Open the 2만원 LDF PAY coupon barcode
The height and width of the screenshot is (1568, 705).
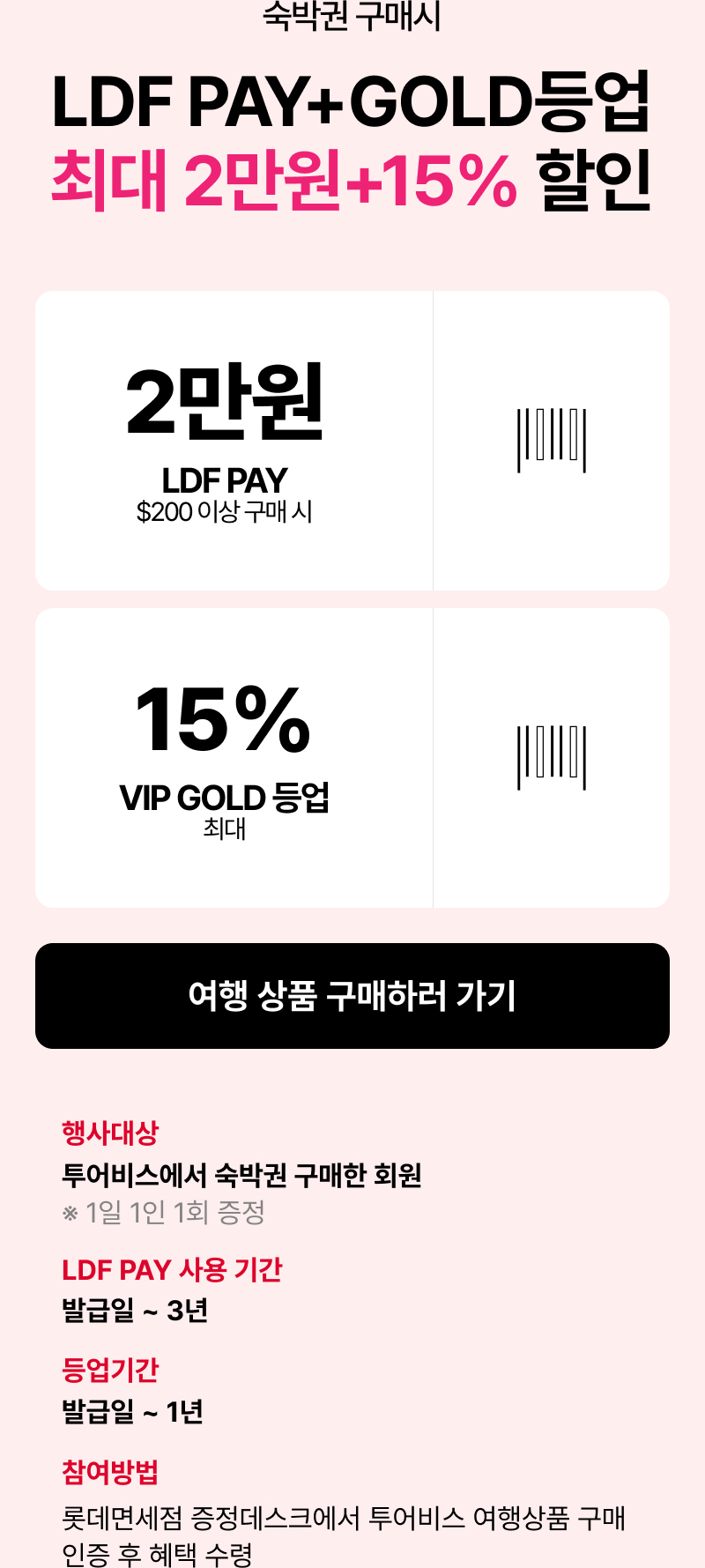coord(552,440)
